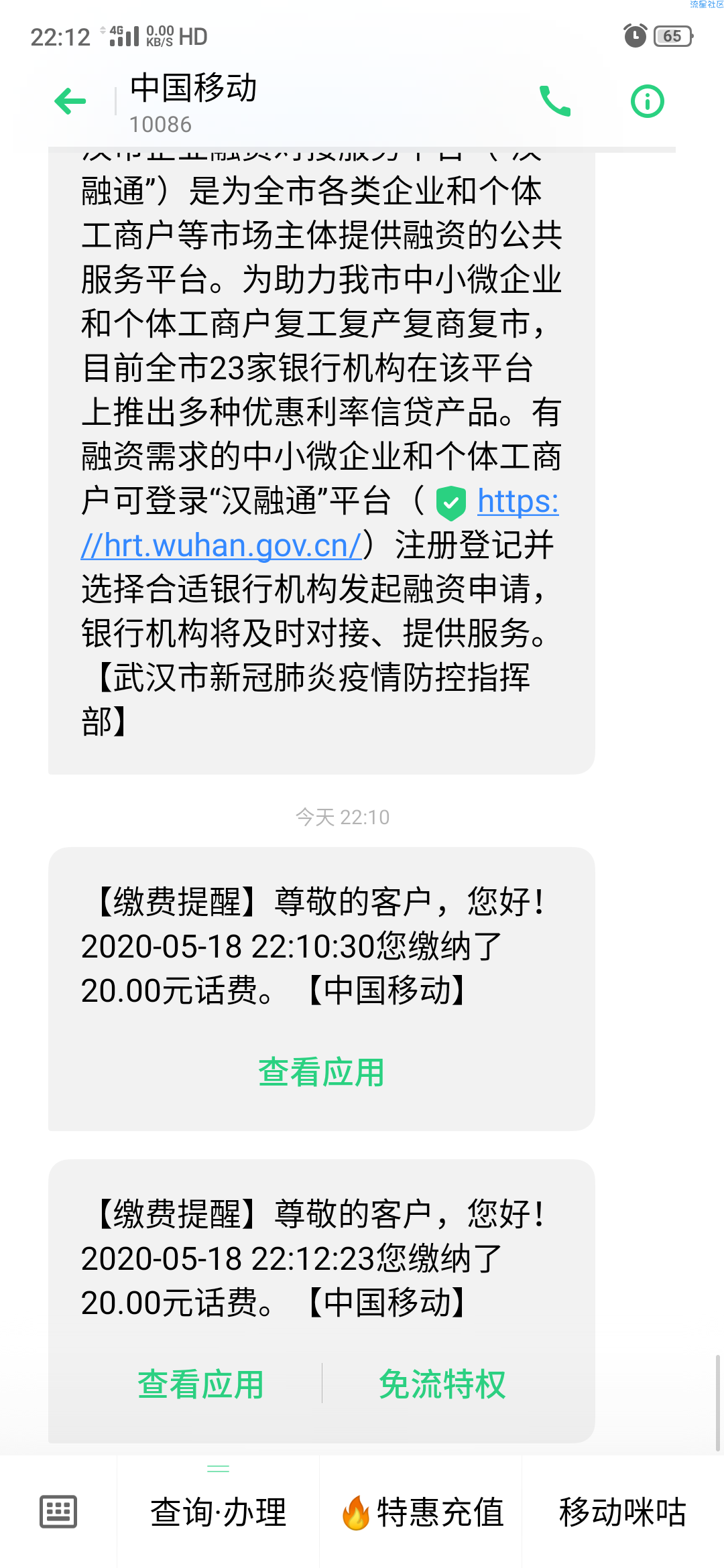724x1568 pixels.
Task: Open the 查询·办理 menu
Action: point(219,1512)
